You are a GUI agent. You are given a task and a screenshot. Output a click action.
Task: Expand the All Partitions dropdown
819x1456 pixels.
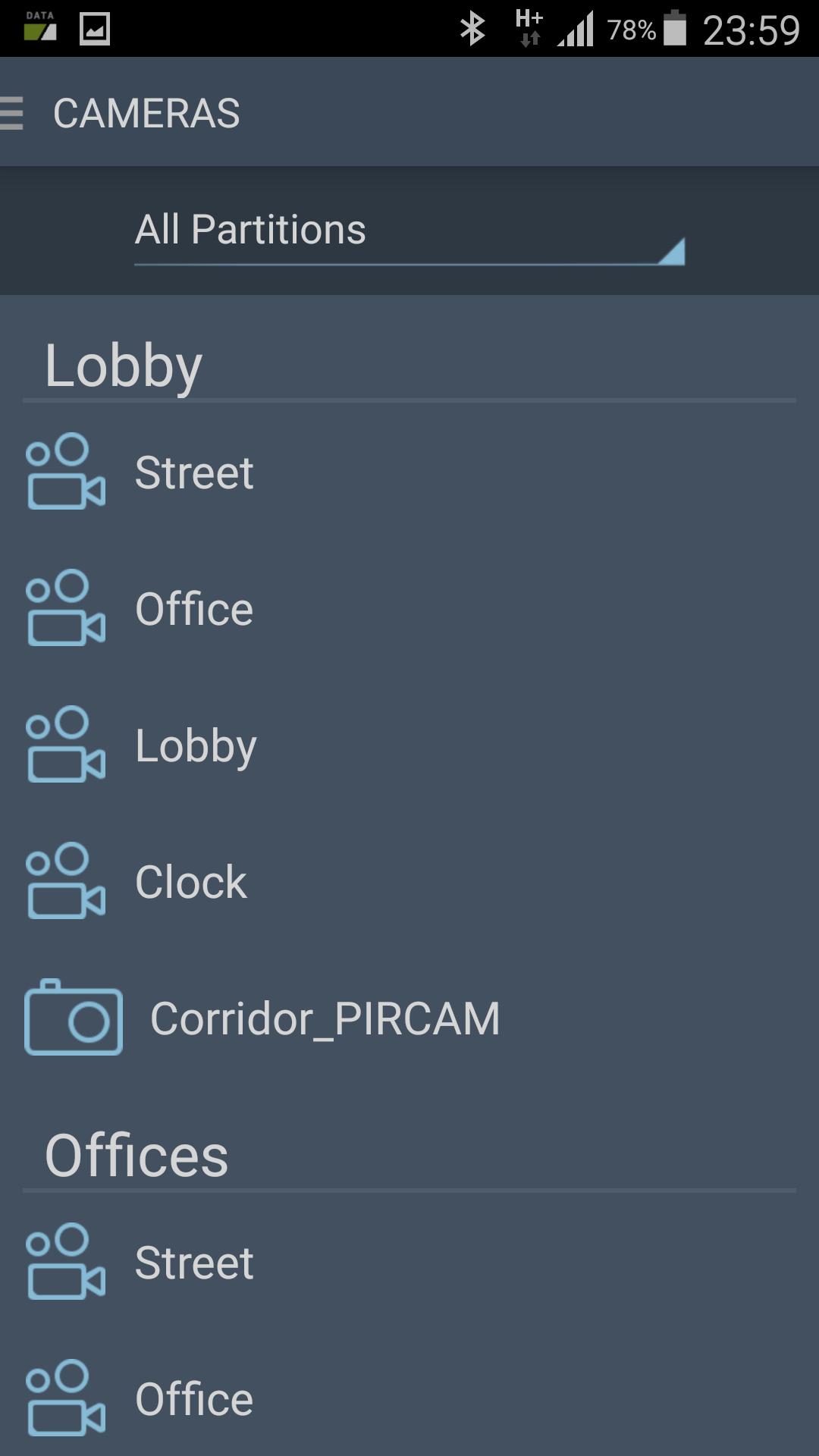click(409, 231)
